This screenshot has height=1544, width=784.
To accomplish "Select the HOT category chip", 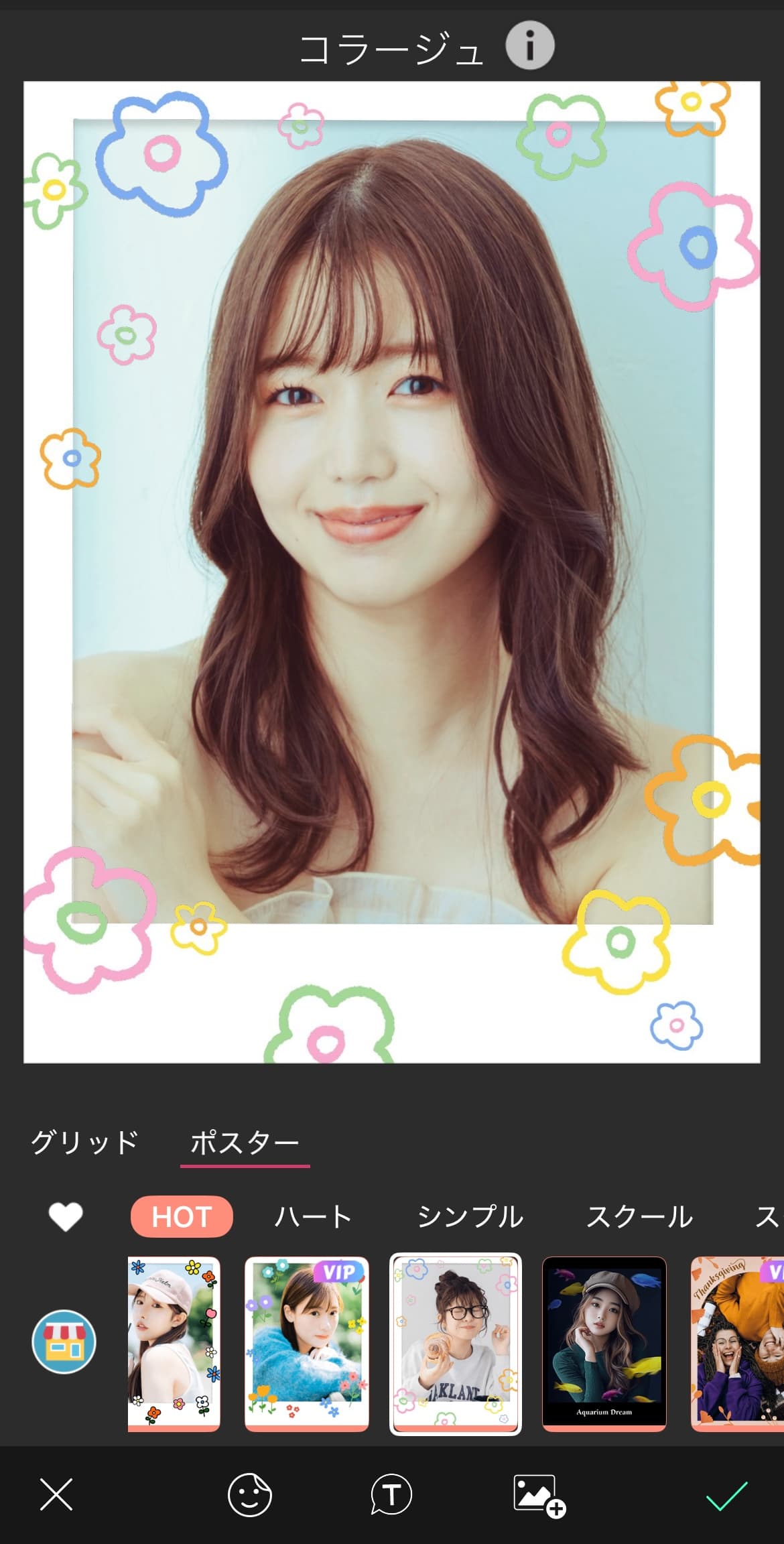I will (182, 1216).
